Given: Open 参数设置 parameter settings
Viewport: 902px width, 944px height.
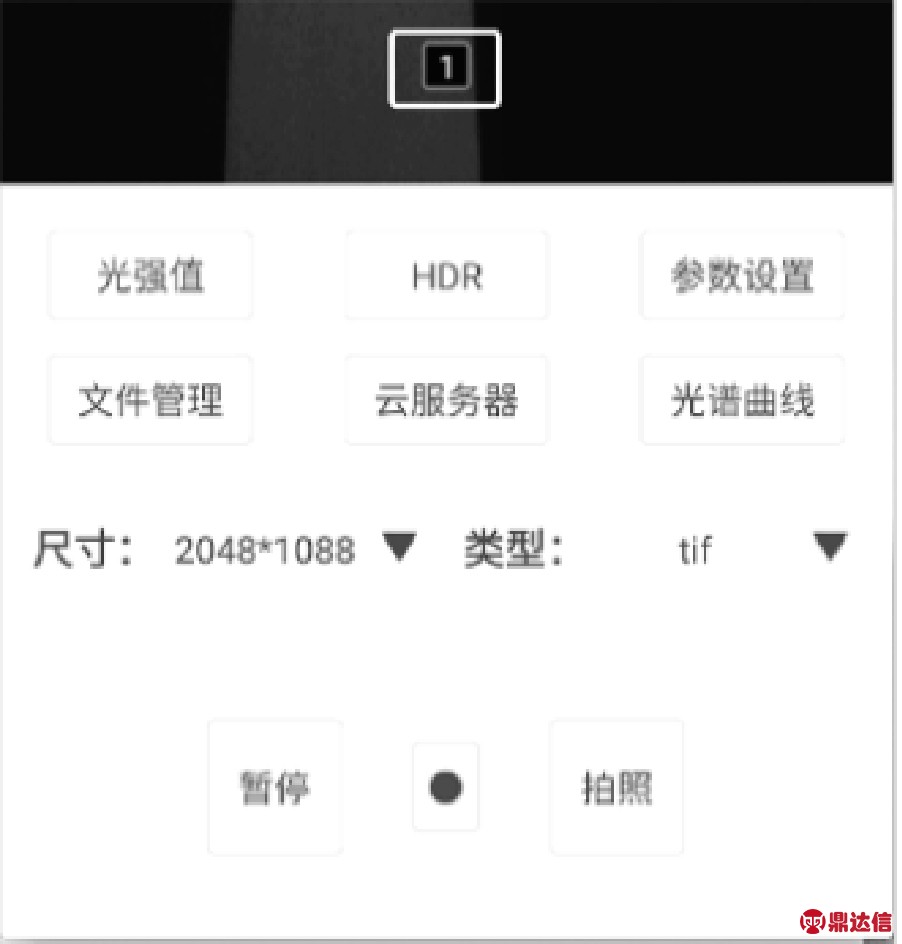Looking at the screenshot, I should pos(742,276).
